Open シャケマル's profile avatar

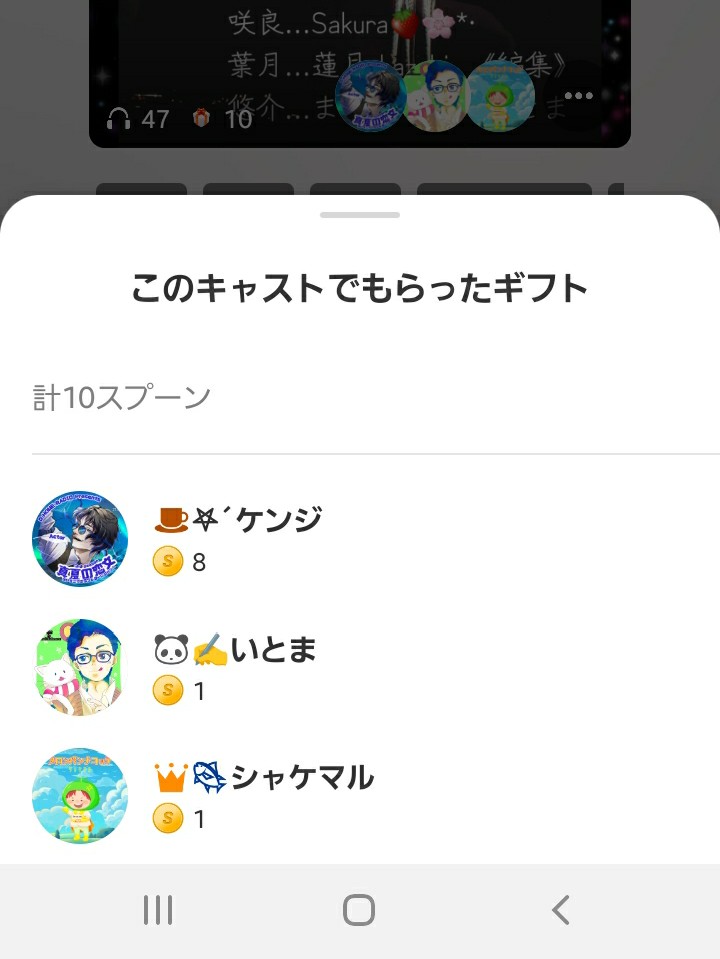click(x=80, y=795)
